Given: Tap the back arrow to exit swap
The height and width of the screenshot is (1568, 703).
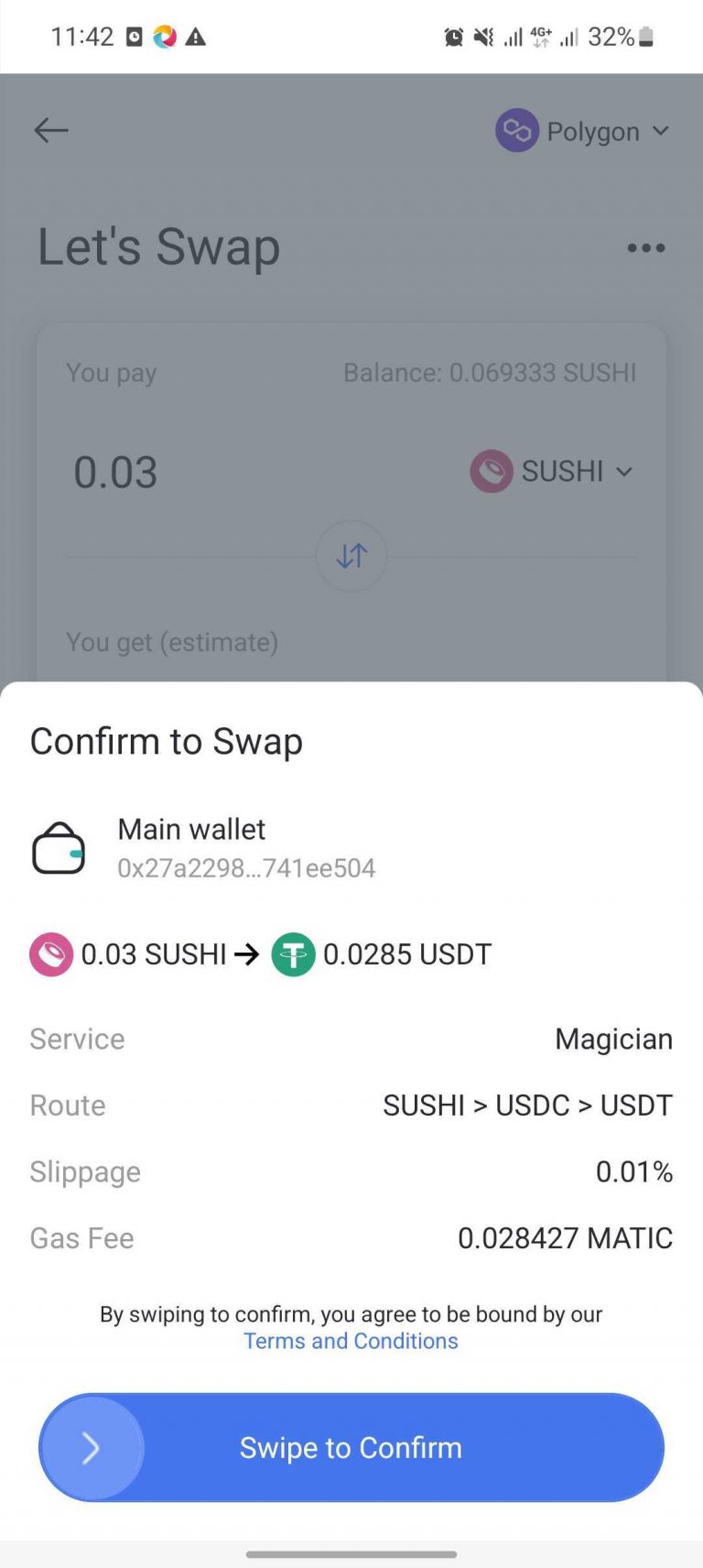Looking at the screenshot, I should click(x=50, y=131).
